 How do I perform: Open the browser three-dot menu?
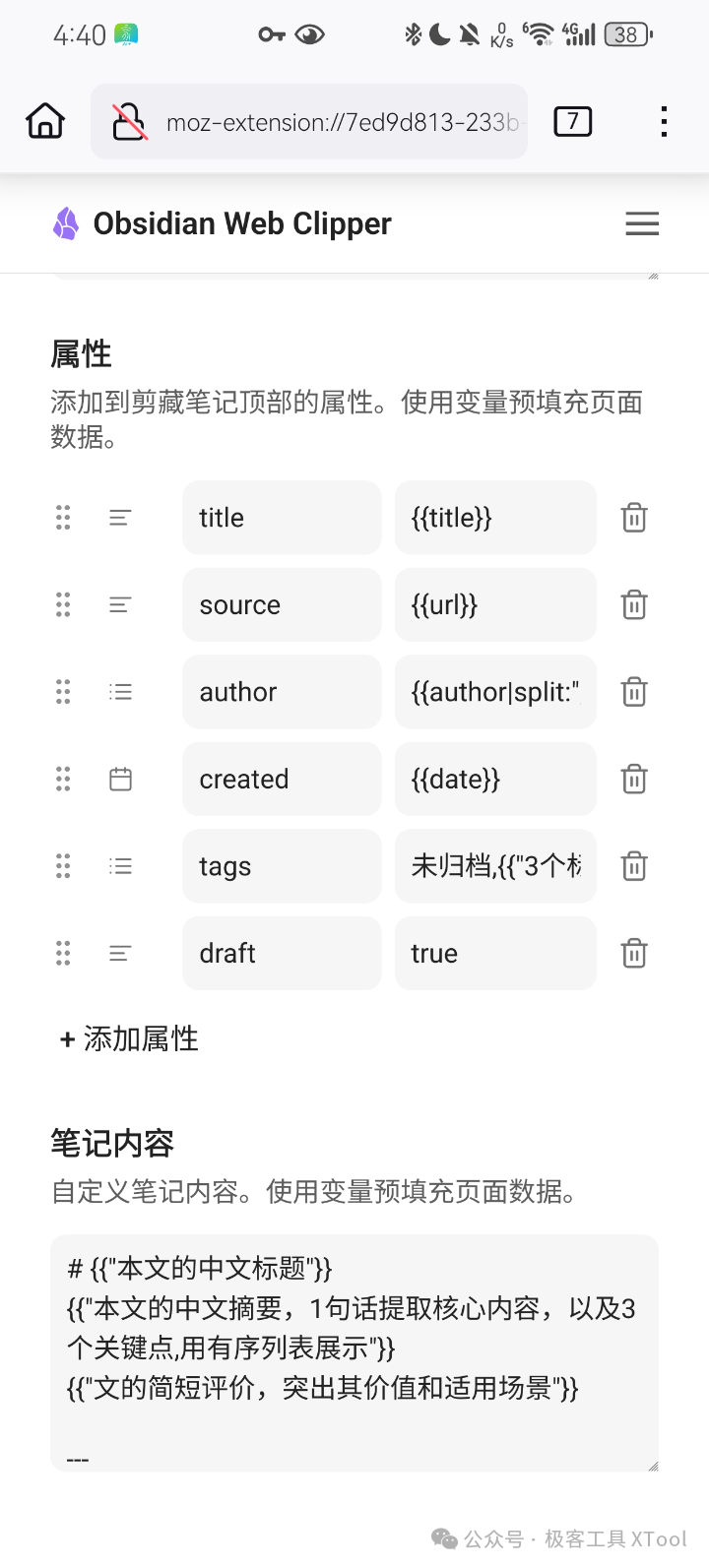click(x=664, y=121)
